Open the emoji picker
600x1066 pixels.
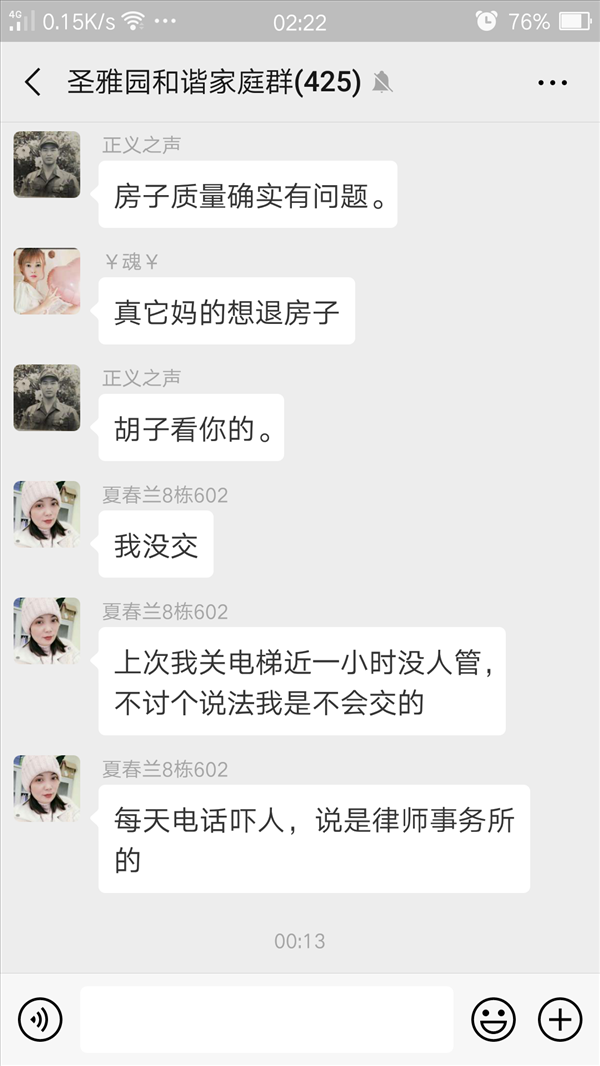[493, 1019]
